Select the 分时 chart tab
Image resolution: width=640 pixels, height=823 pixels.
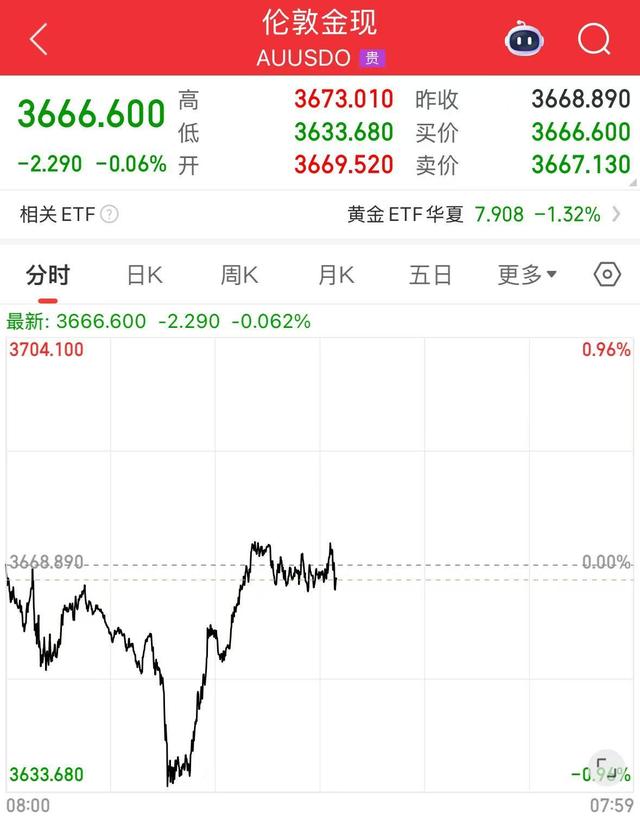(x=48, y=275)
